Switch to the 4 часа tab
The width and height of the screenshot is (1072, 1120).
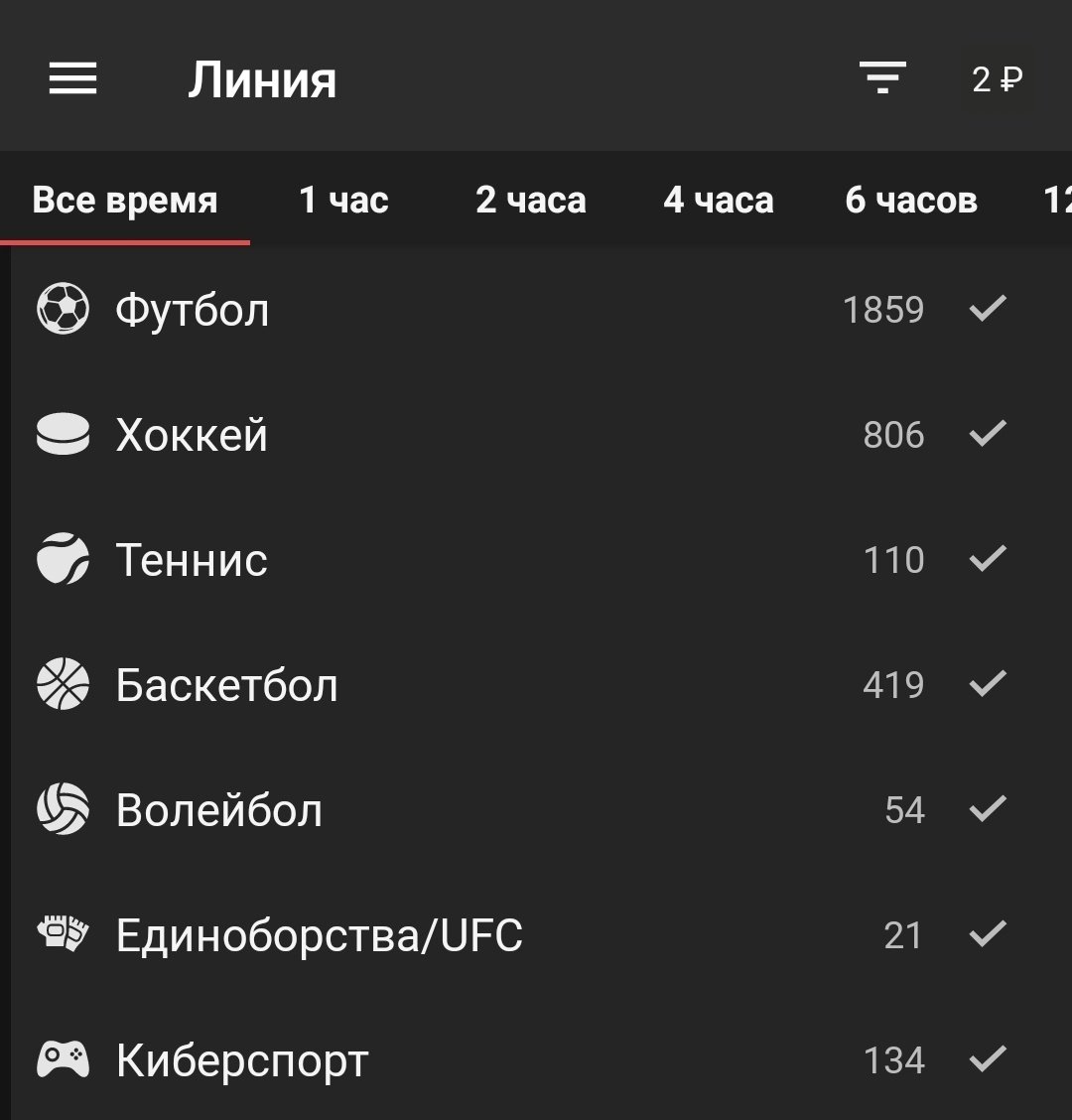click(718, 201)
